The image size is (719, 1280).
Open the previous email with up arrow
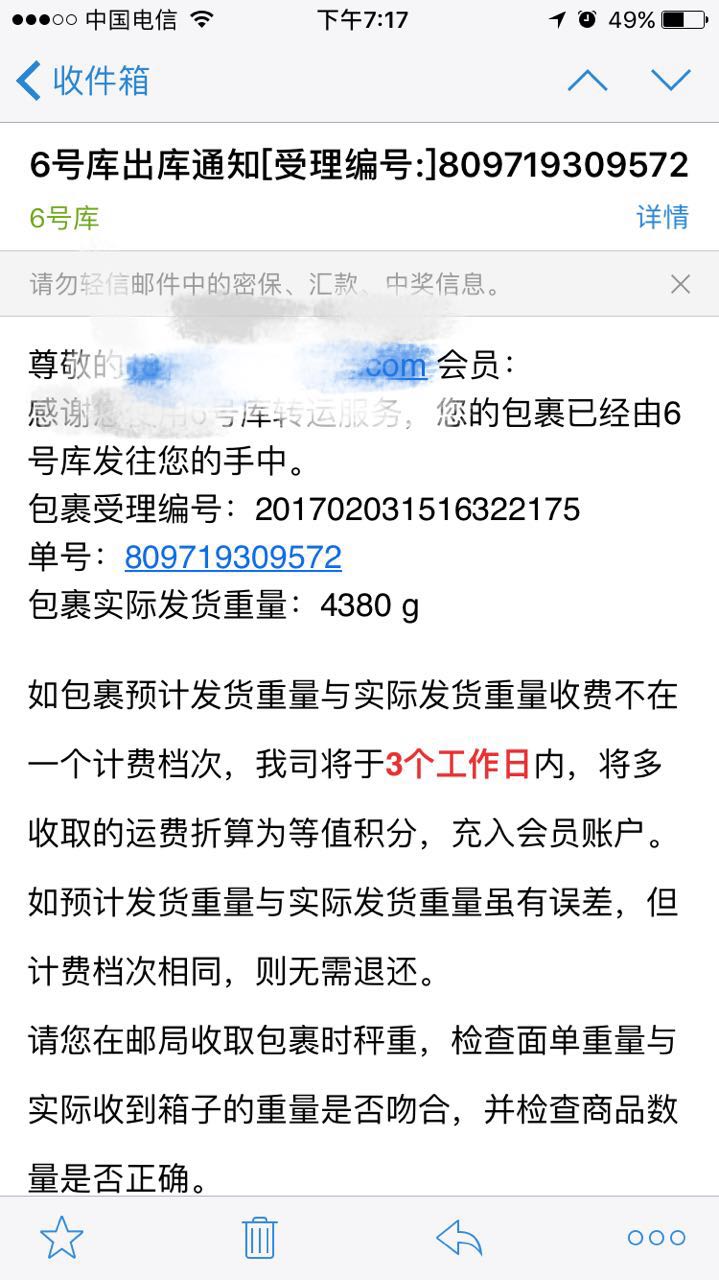[x=587, y=81]
